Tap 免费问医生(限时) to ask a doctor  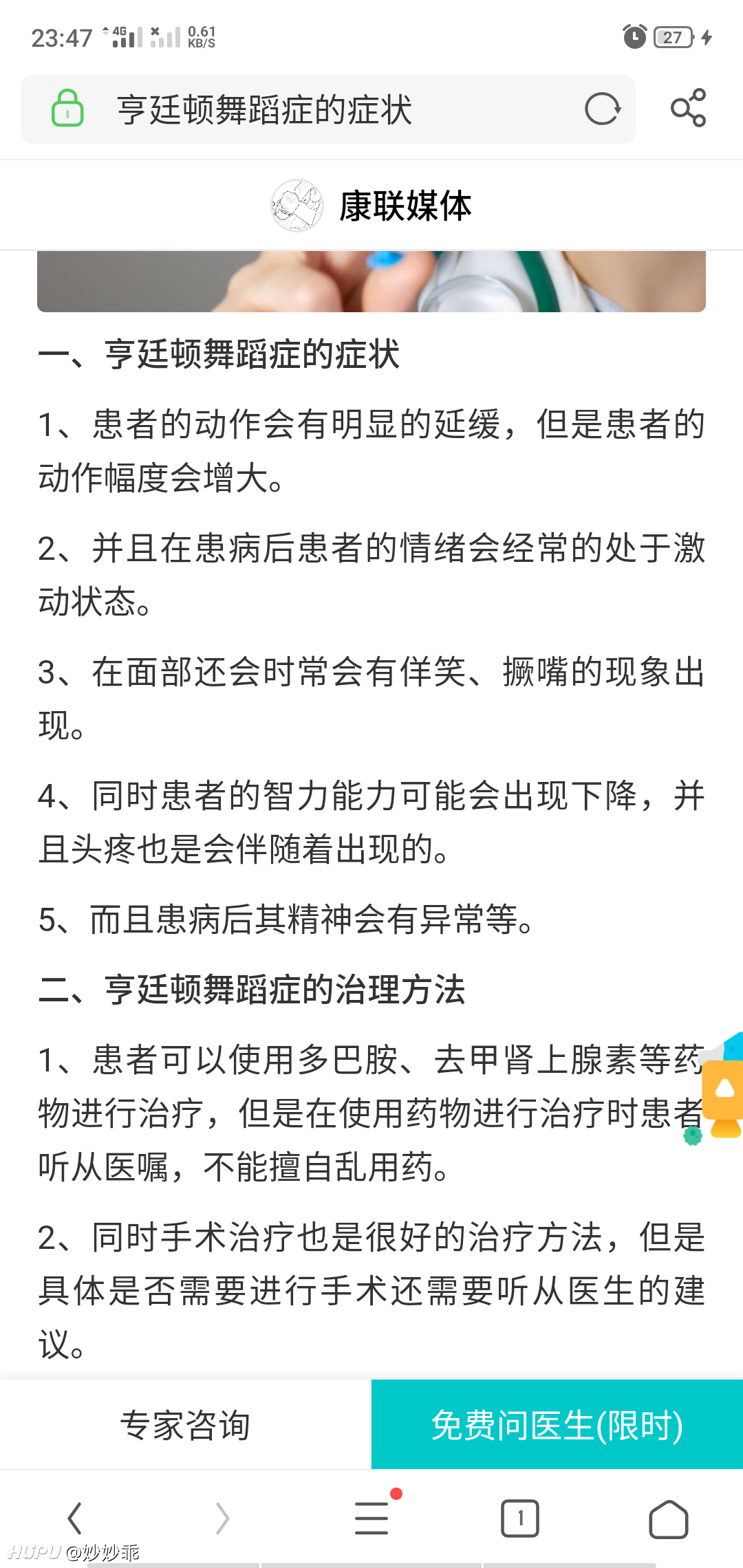tap(557, 1424)
